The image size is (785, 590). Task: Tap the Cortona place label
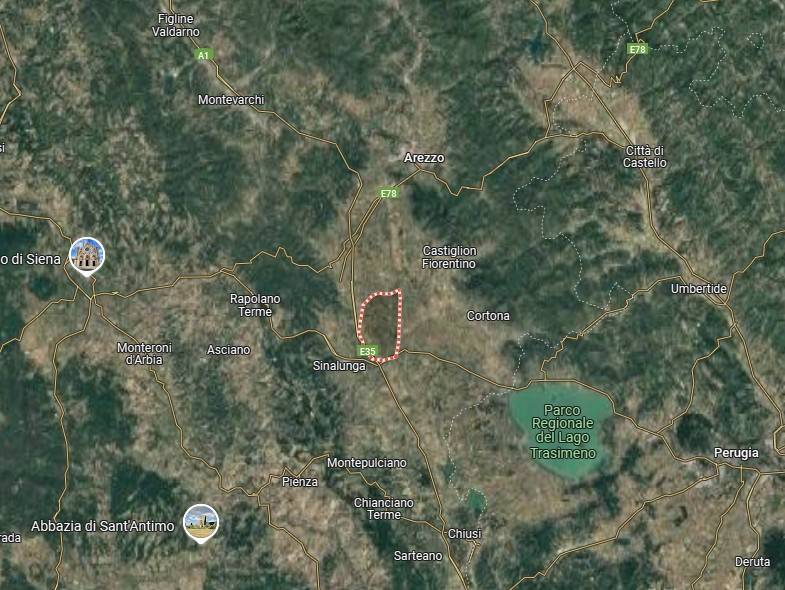point(488,316)
